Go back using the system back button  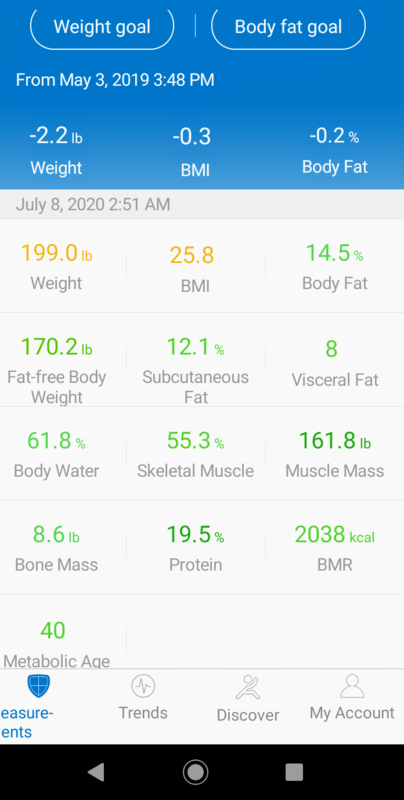click(x=96, y=772)
